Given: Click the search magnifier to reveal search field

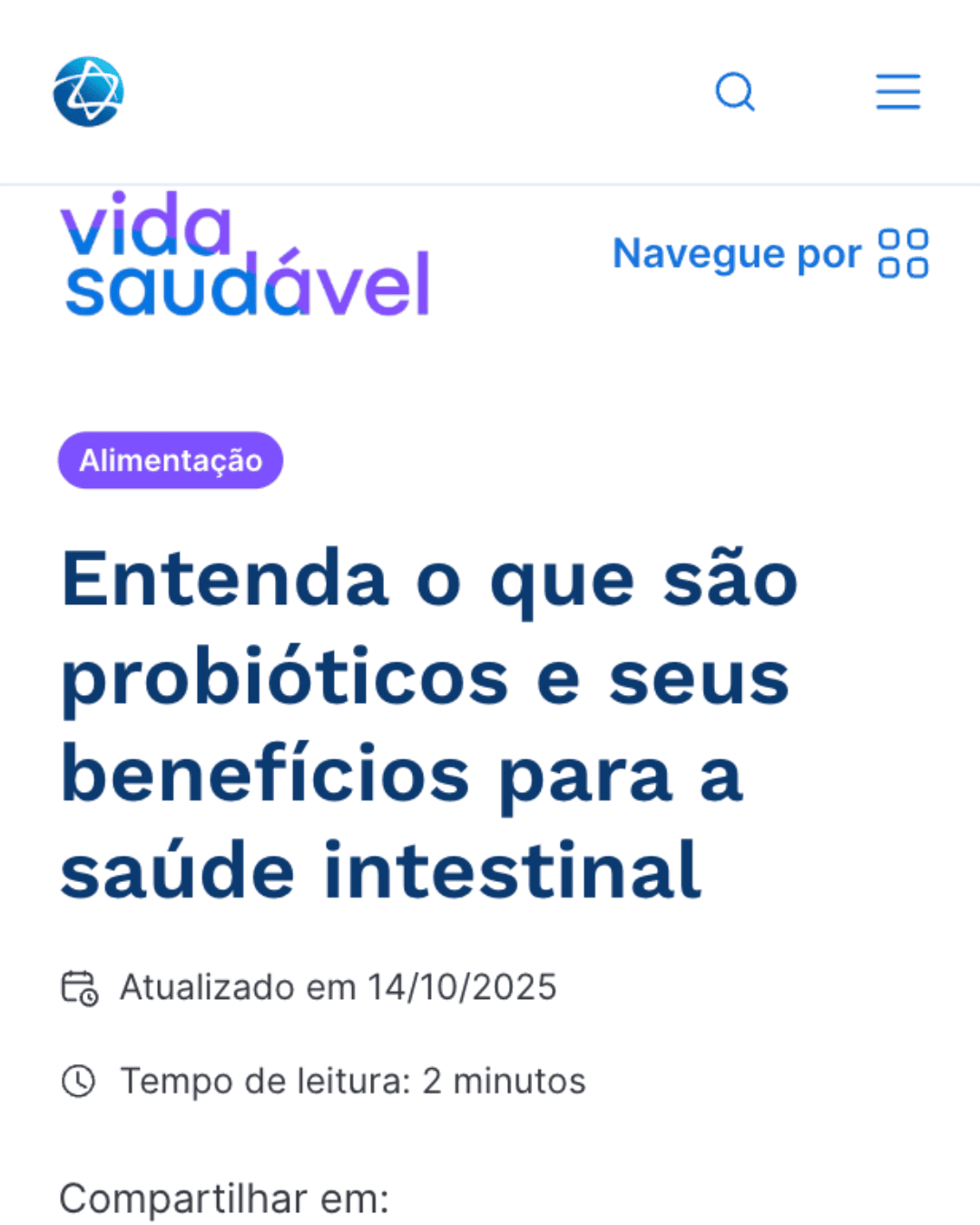Looking at the screenshot, I should click(735, 92).
